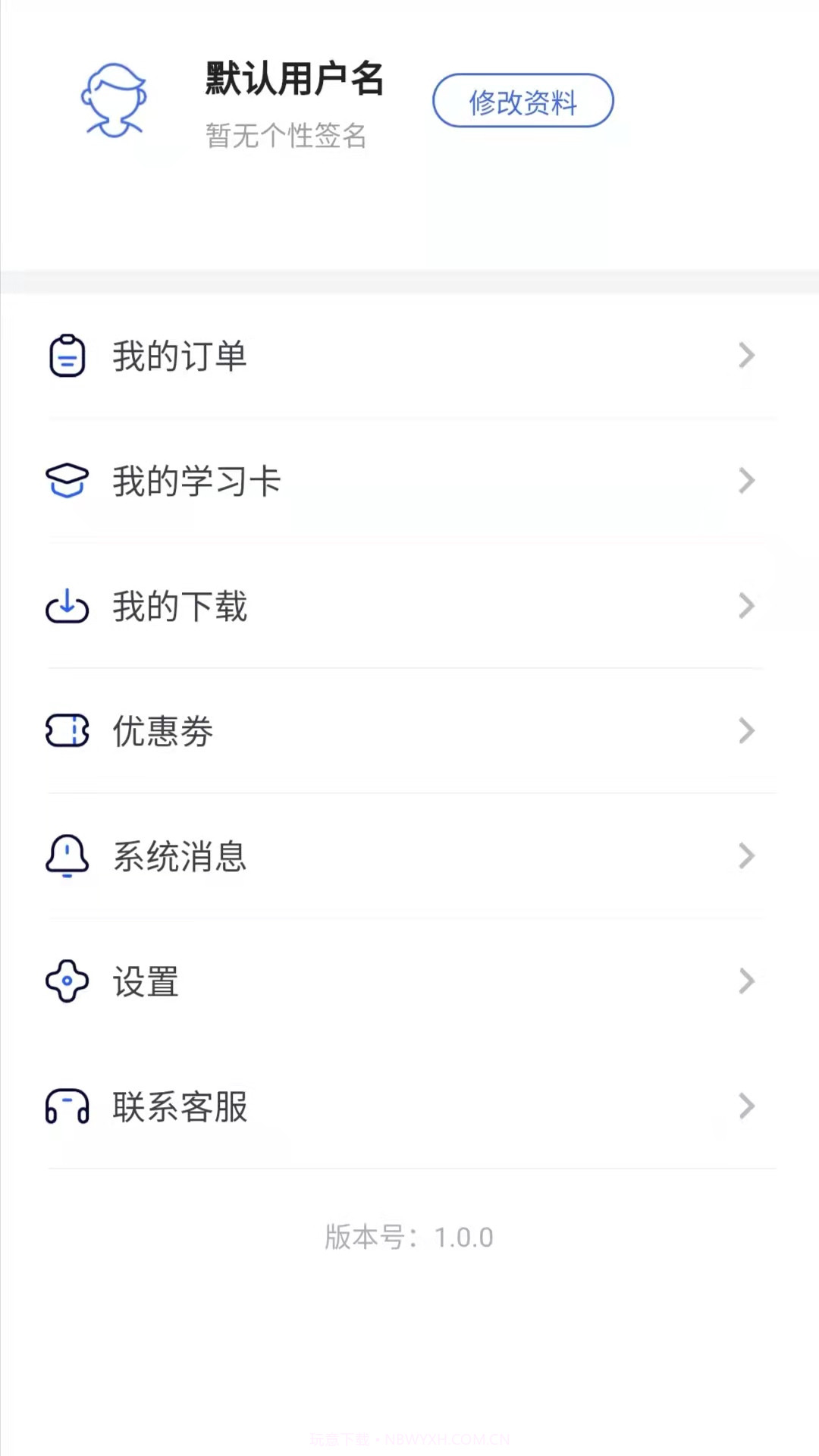Click the ticket icon beside 优惠券
The height and width of the screenshot is (1456, 819).
pyautogui.click(x=67, y=731)
